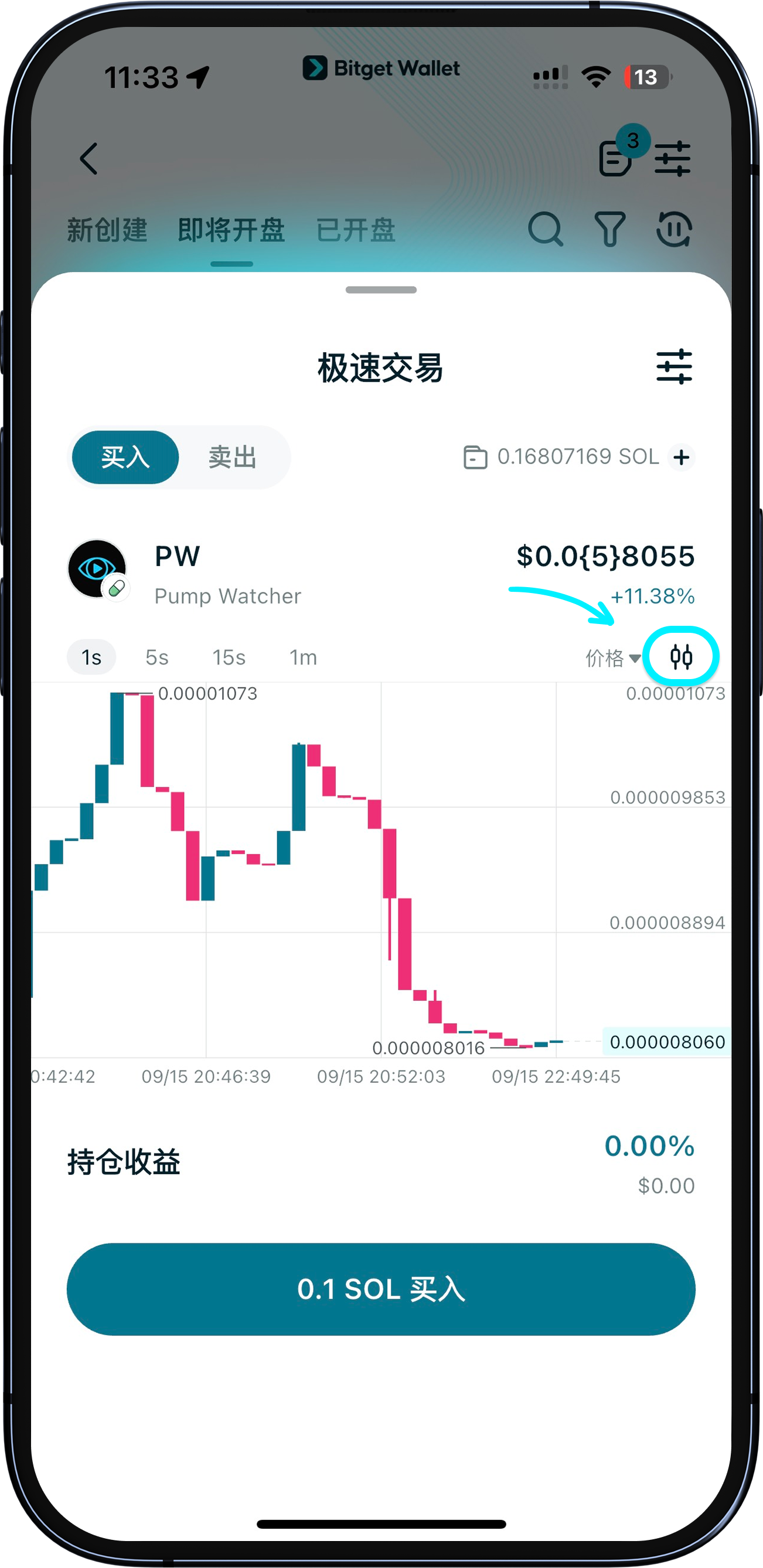Viewport: 763px width, 1568px height.
Task: Select the 1s chart interval
Action: [x=90, y=657]
